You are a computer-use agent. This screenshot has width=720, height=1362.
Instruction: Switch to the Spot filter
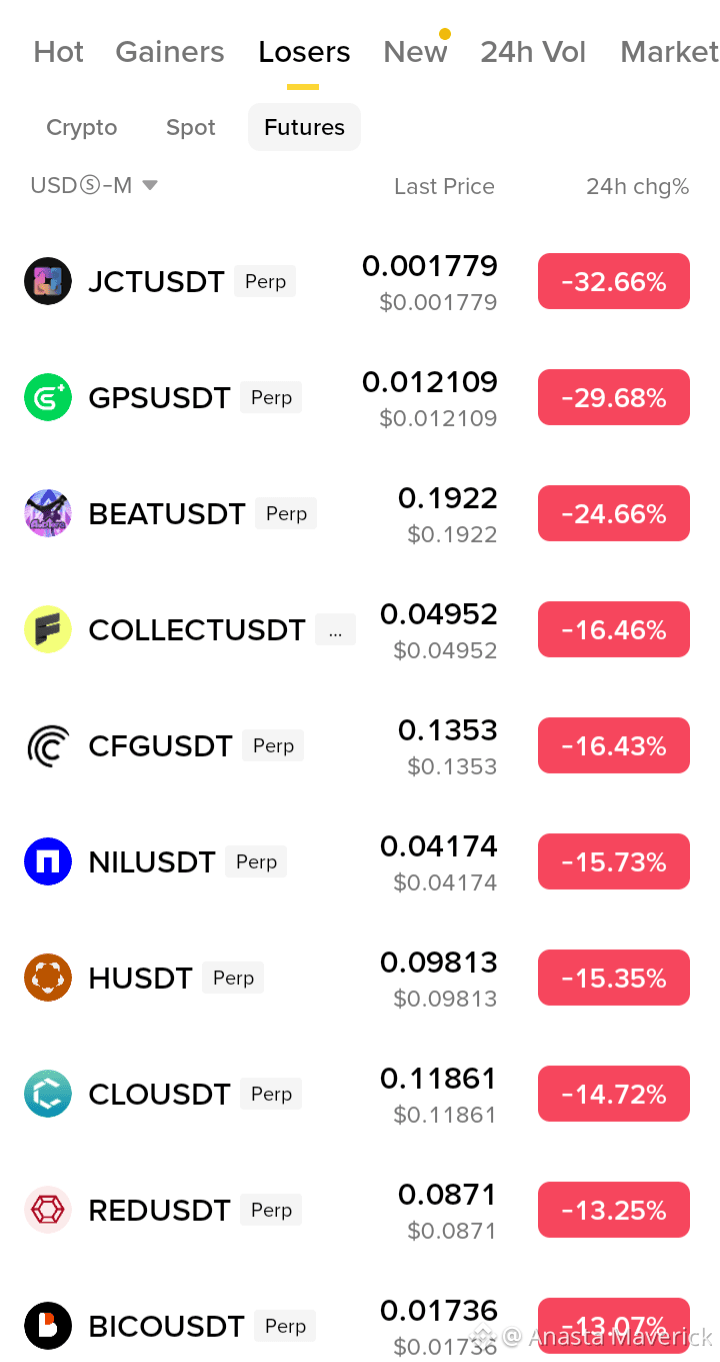[191, 128]
